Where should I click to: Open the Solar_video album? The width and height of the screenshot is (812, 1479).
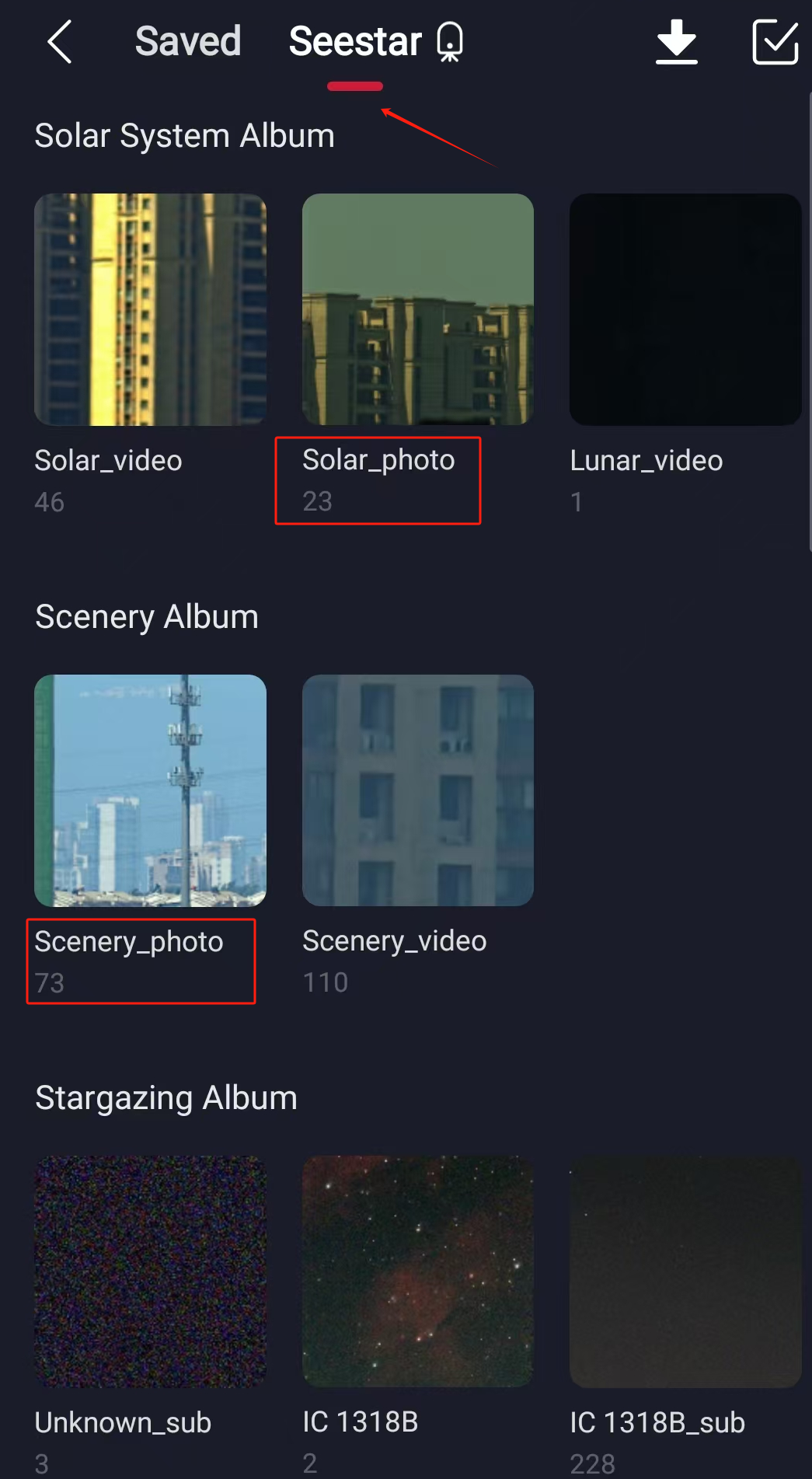150,309
